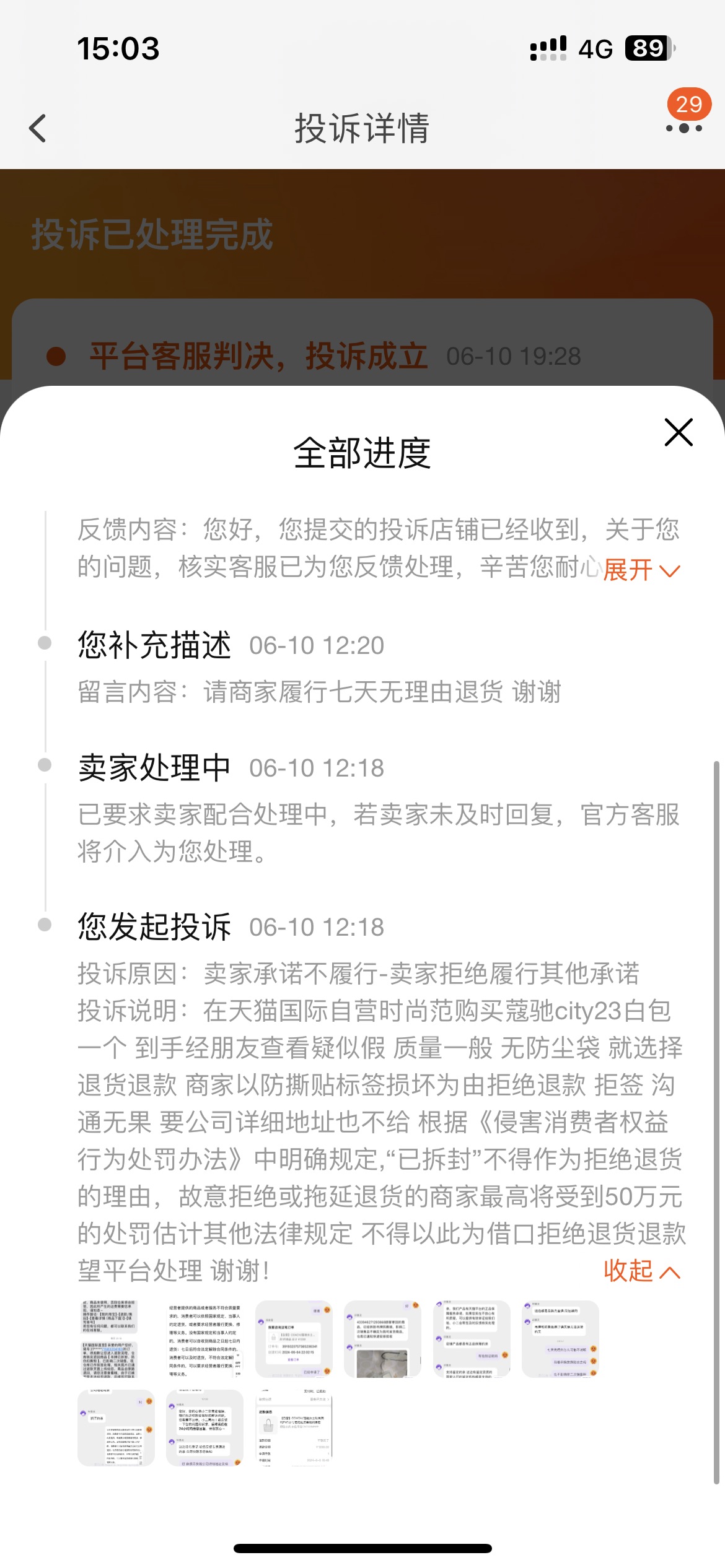Collapse the complaint description with 收起
Screen dimensions: 725x1568
click(x=641, y=1271)
